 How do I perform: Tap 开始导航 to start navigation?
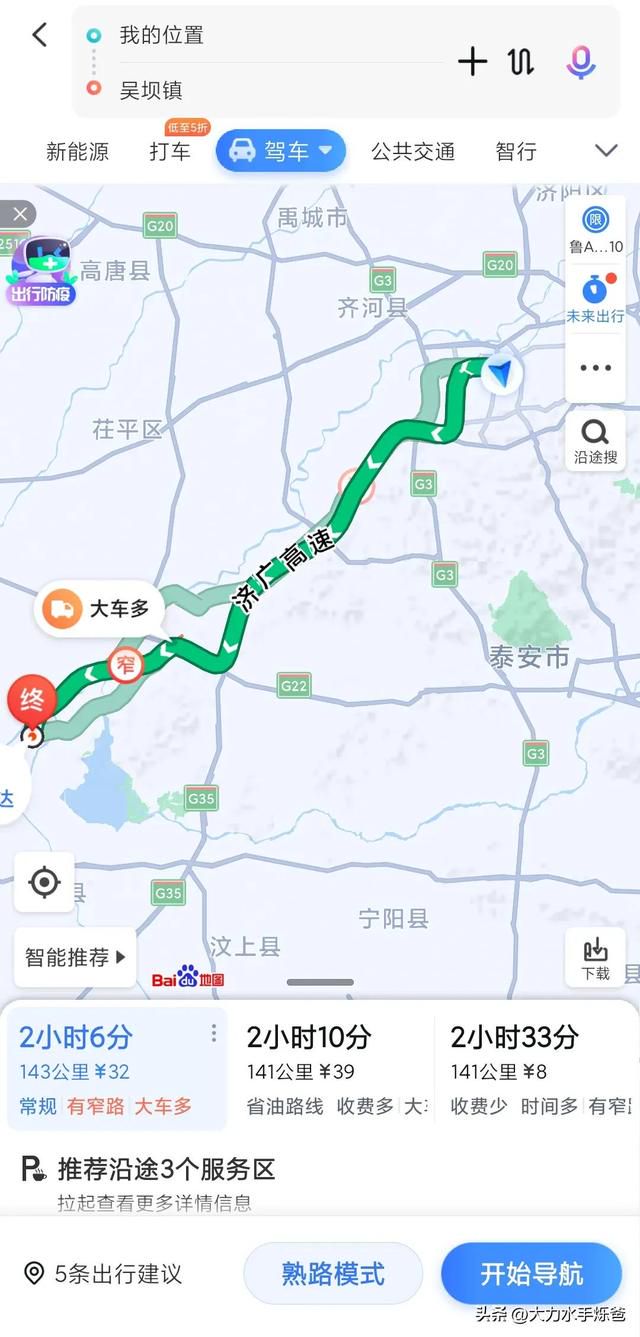[x=531, y=1273]
